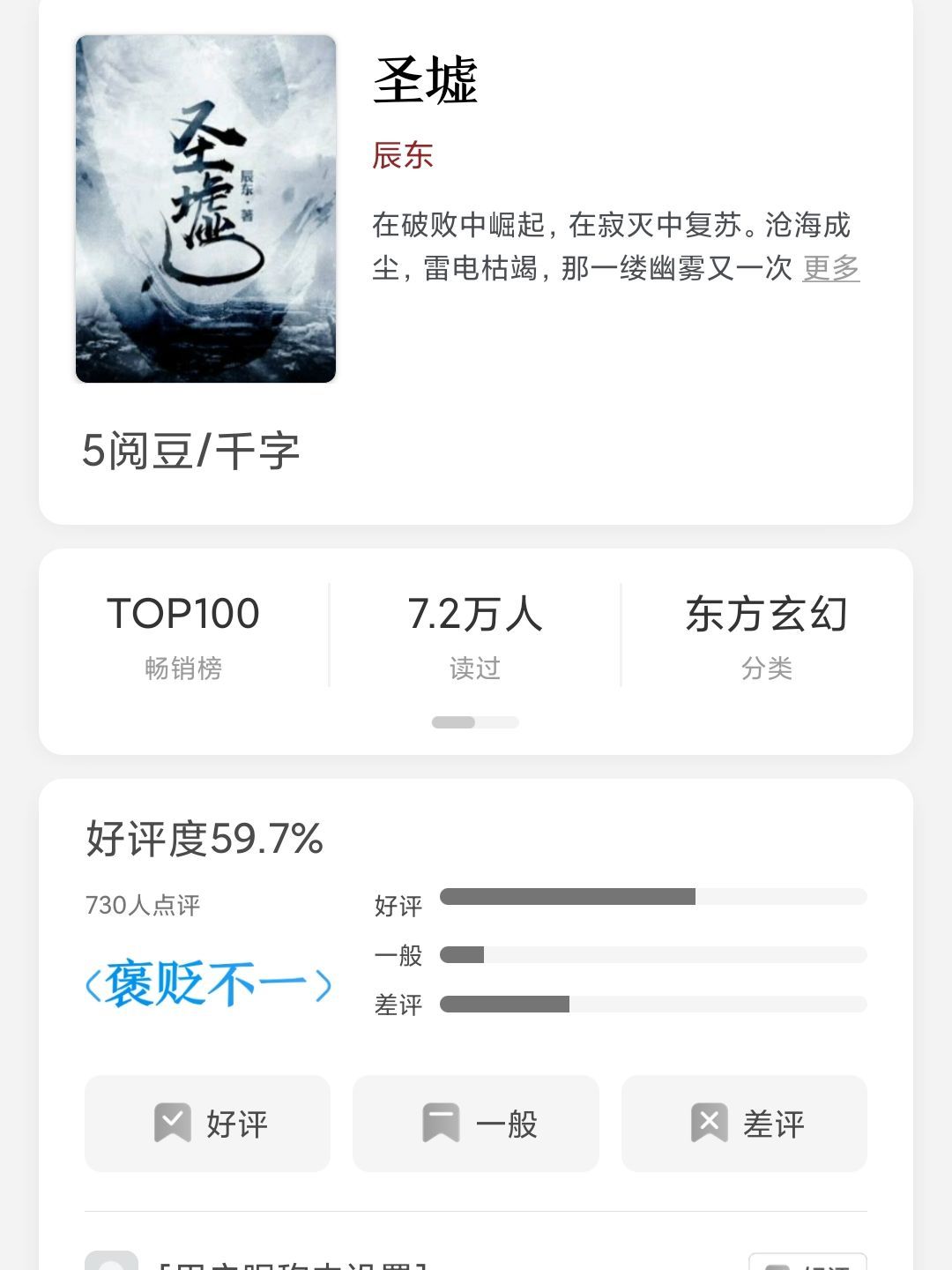
Task: Rate this book as 好评
Action: tap(208, 1124)
